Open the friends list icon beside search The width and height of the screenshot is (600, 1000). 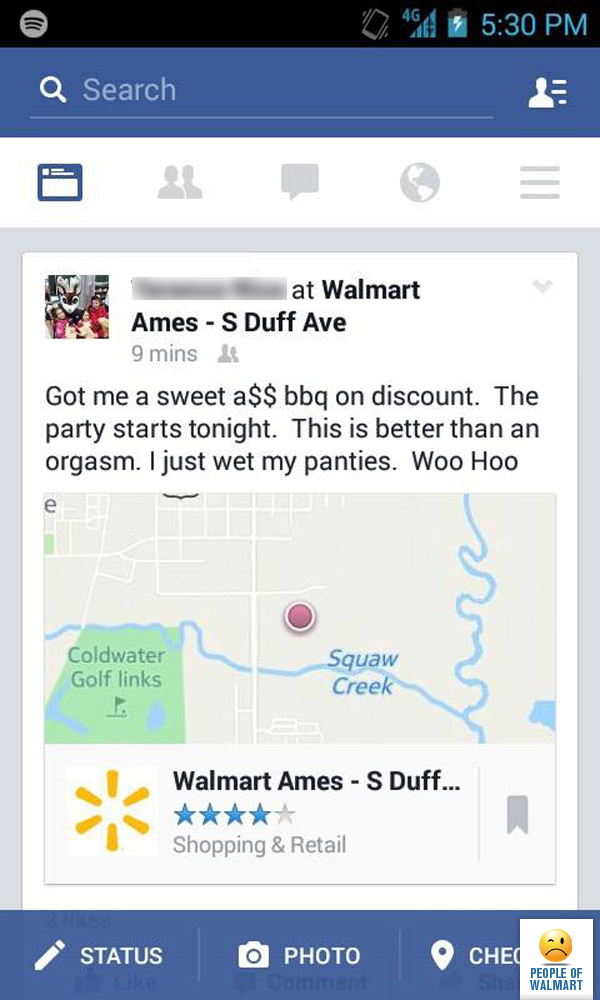(548, 92)
